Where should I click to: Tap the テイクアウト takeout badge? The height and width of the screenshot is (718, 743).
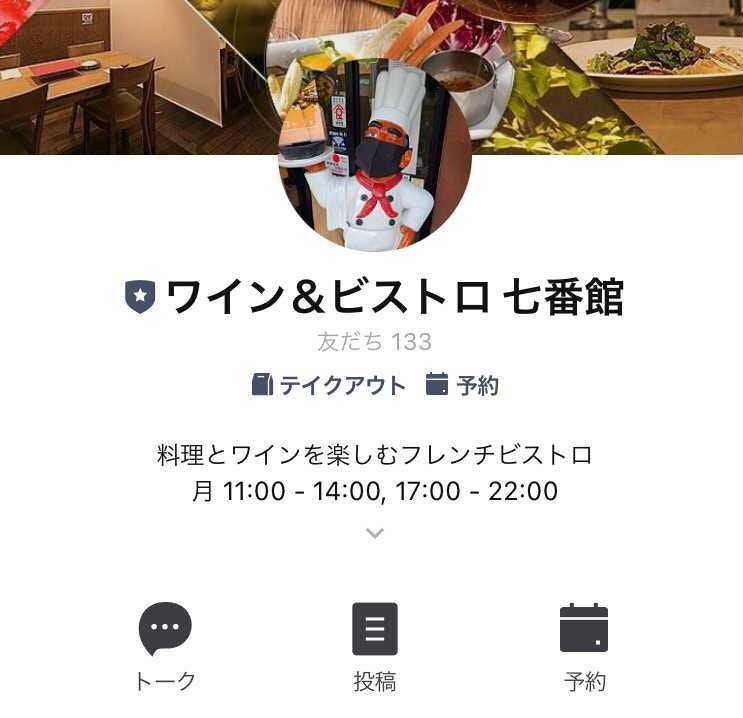pyautogui.click(x=329, y=385)
